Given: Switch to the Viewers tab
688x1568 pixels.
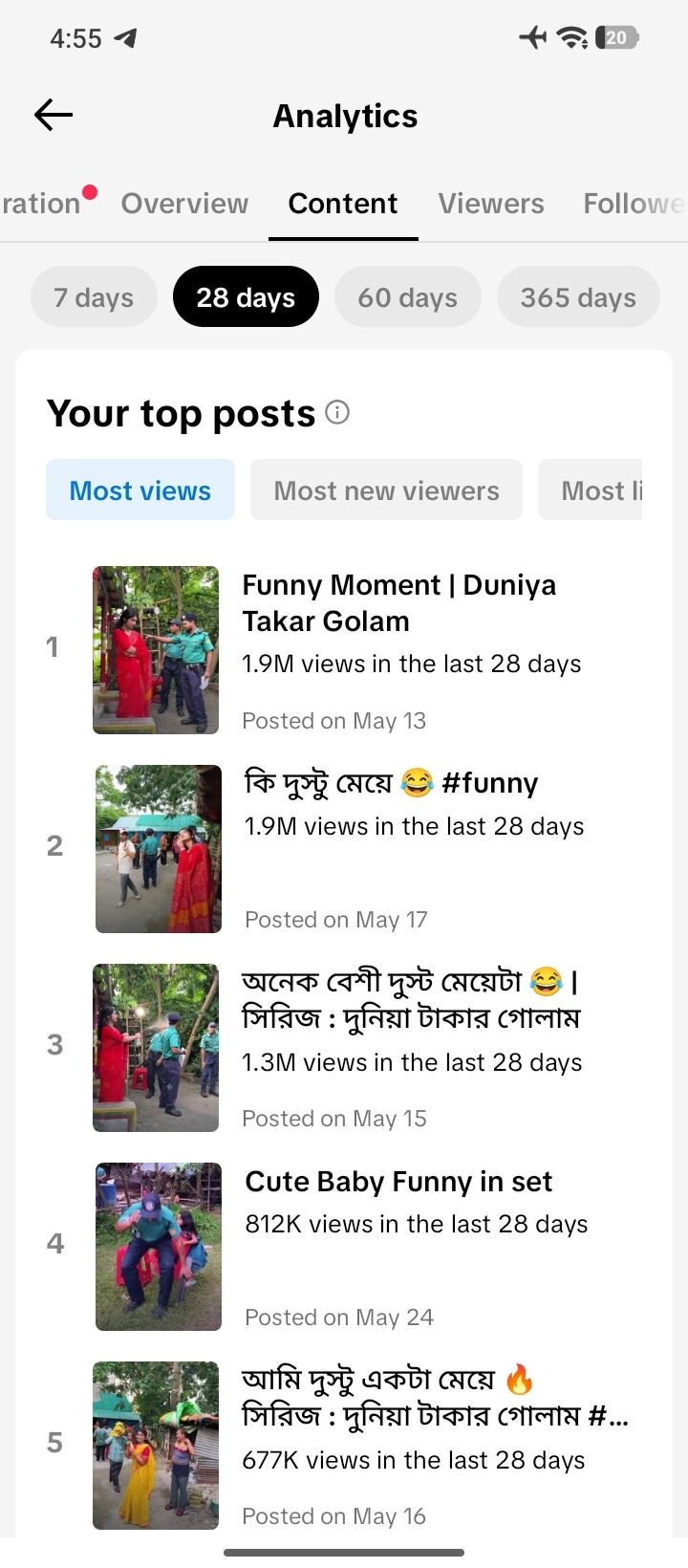Looking at the screenshot, I should [x=491, y=204].
